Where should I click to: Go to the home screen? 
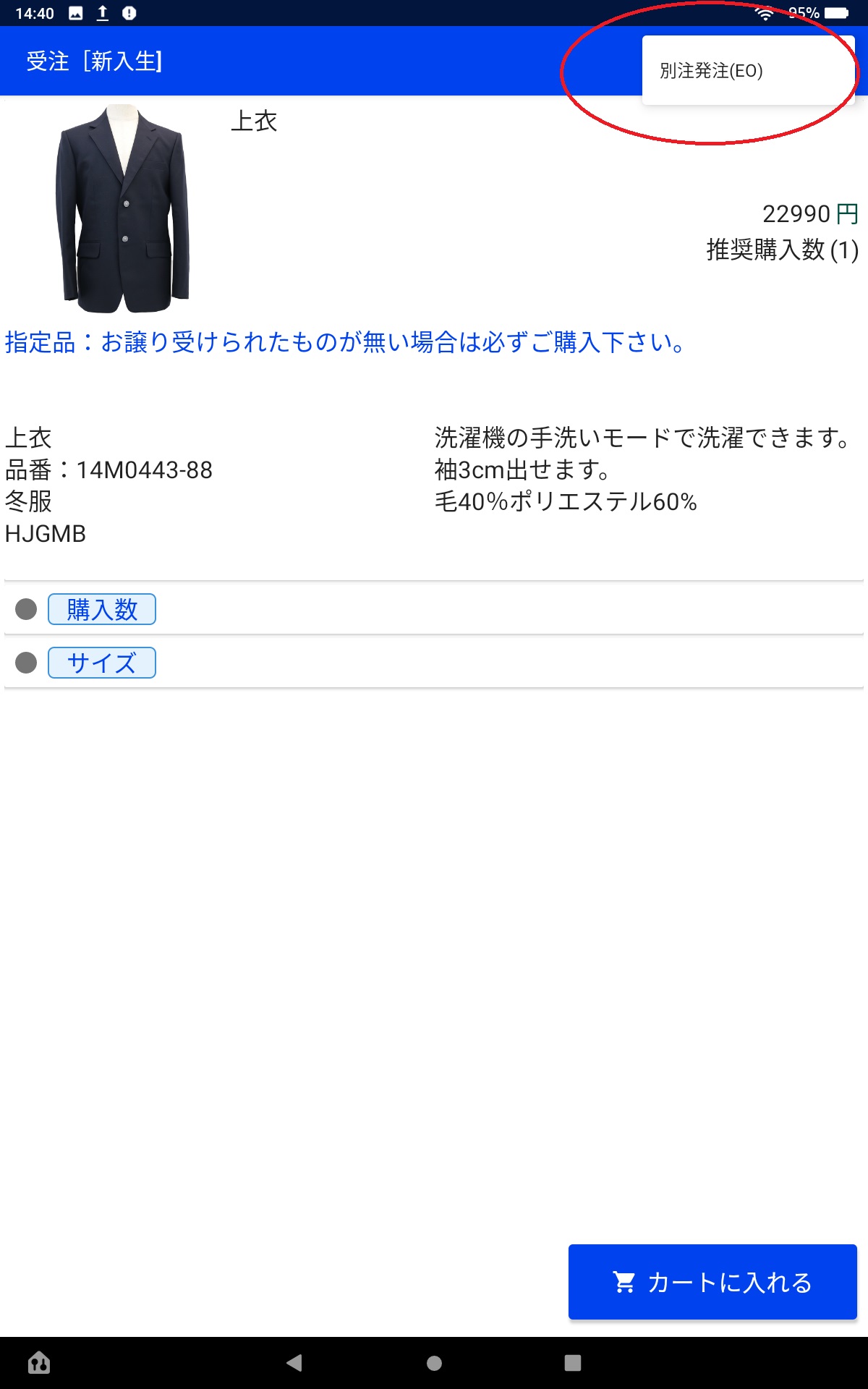(x=434, y=1363)
